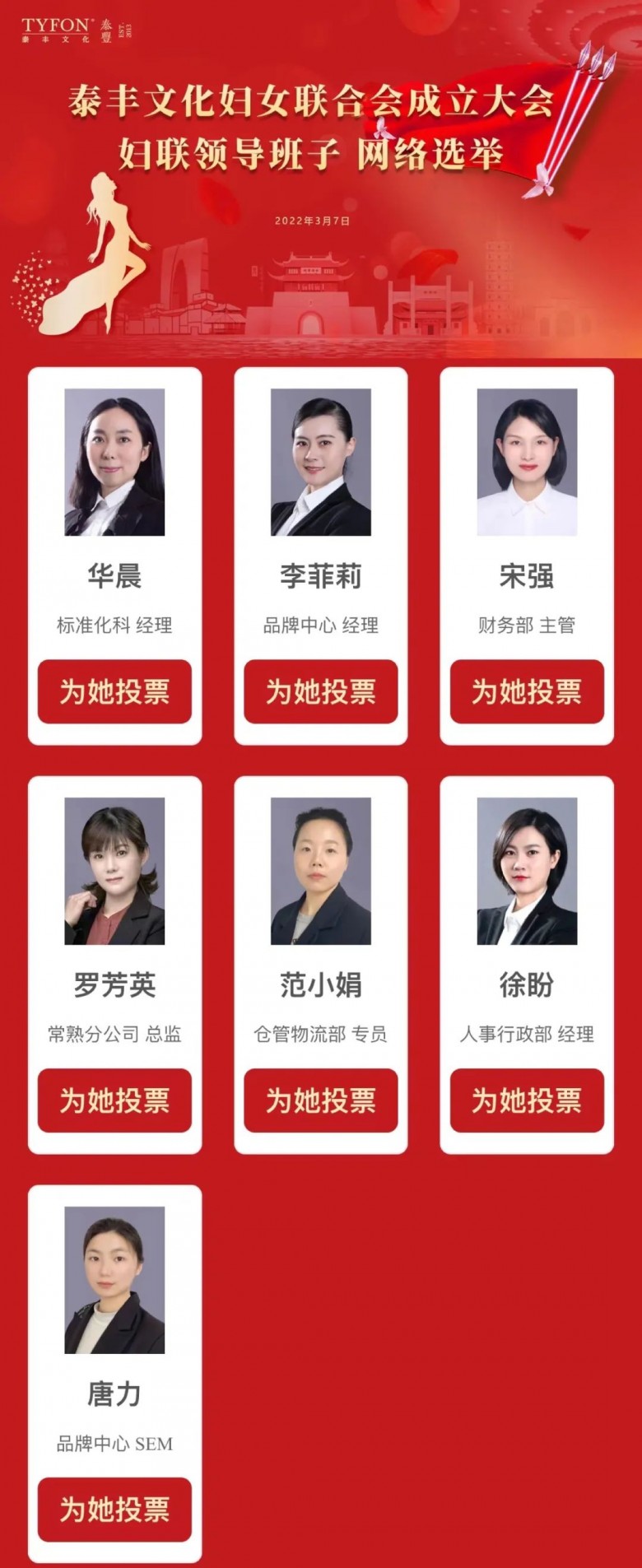Screen dimensions: 642x1568
Task: Give your vote to 徐盼
Action: (527, 1100)
